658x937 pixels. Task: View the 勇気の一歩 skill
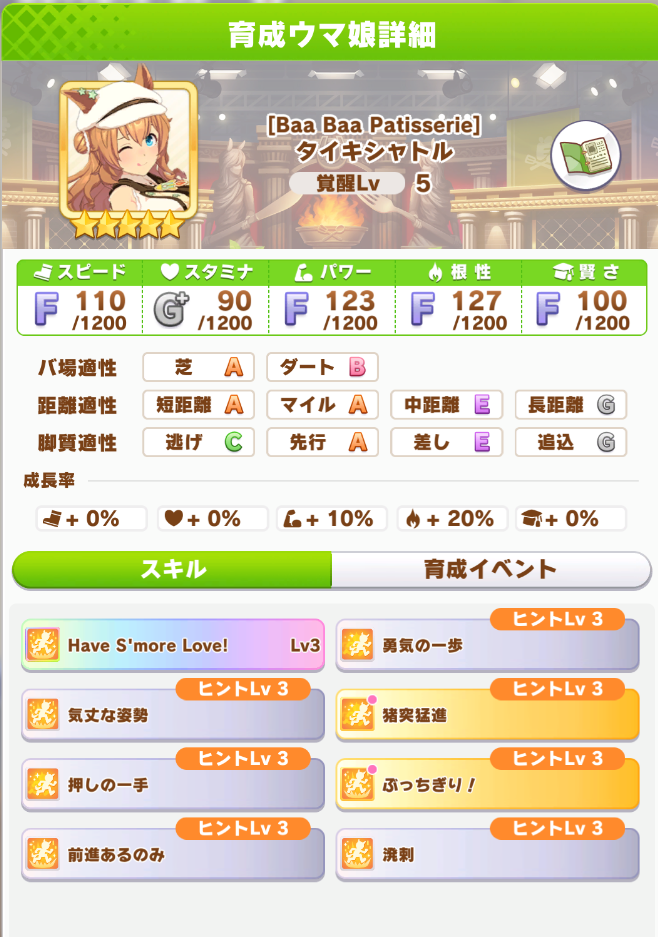[x=487, y=646]
